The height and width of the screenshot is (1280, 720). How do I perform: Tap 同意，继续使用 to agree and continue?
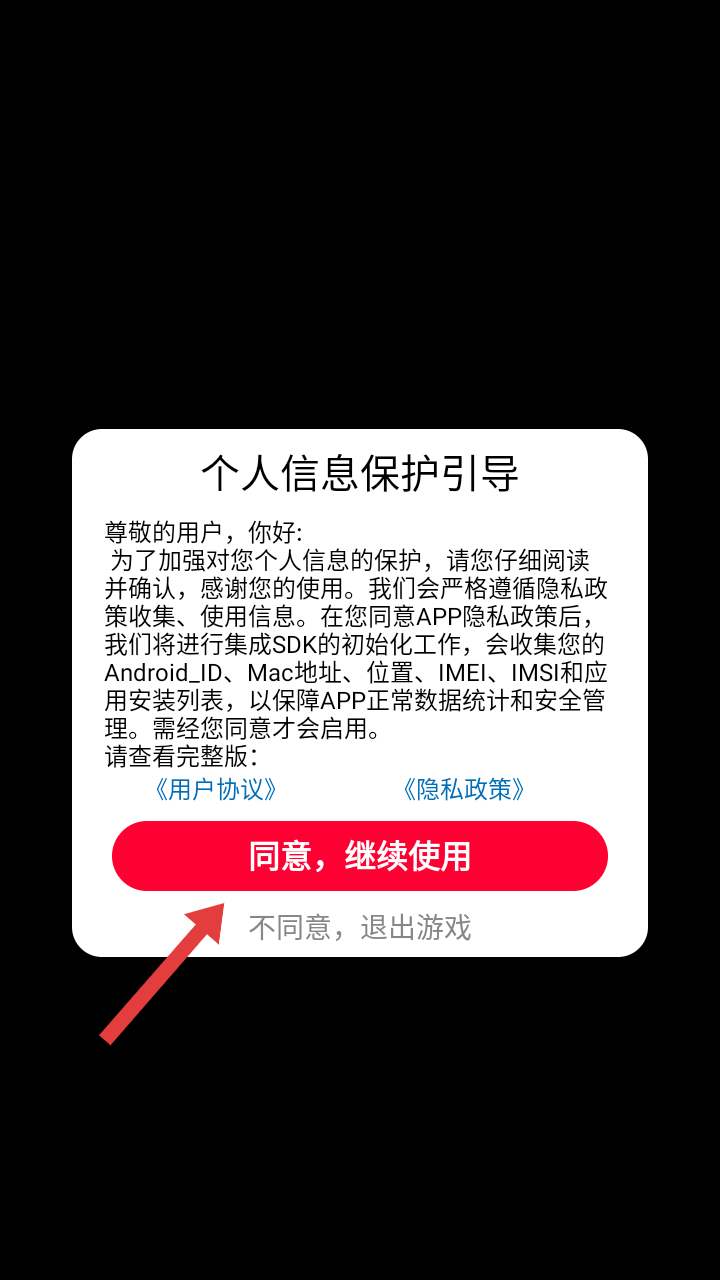point(360,856)
